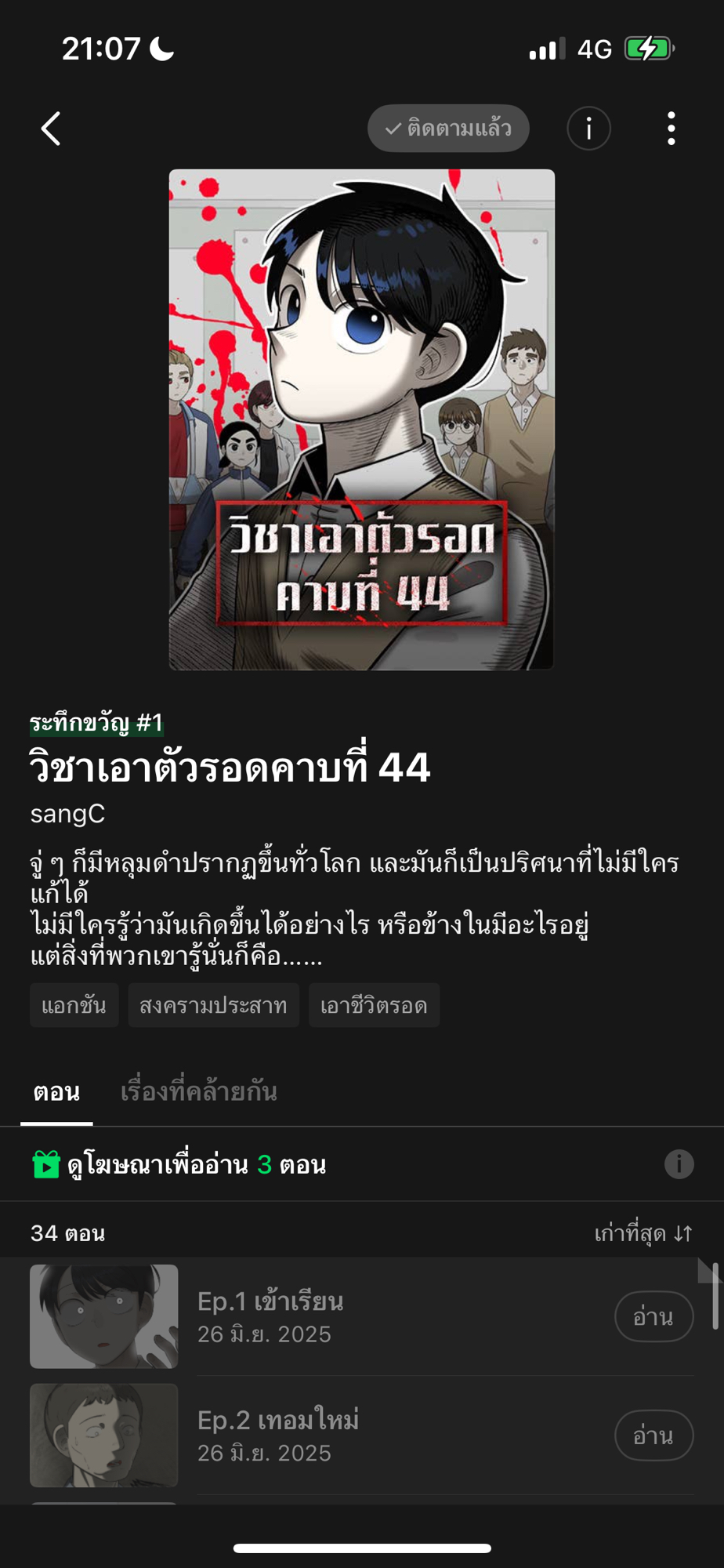Select the แอกชัน genre chip

(x=74, y=1005)
